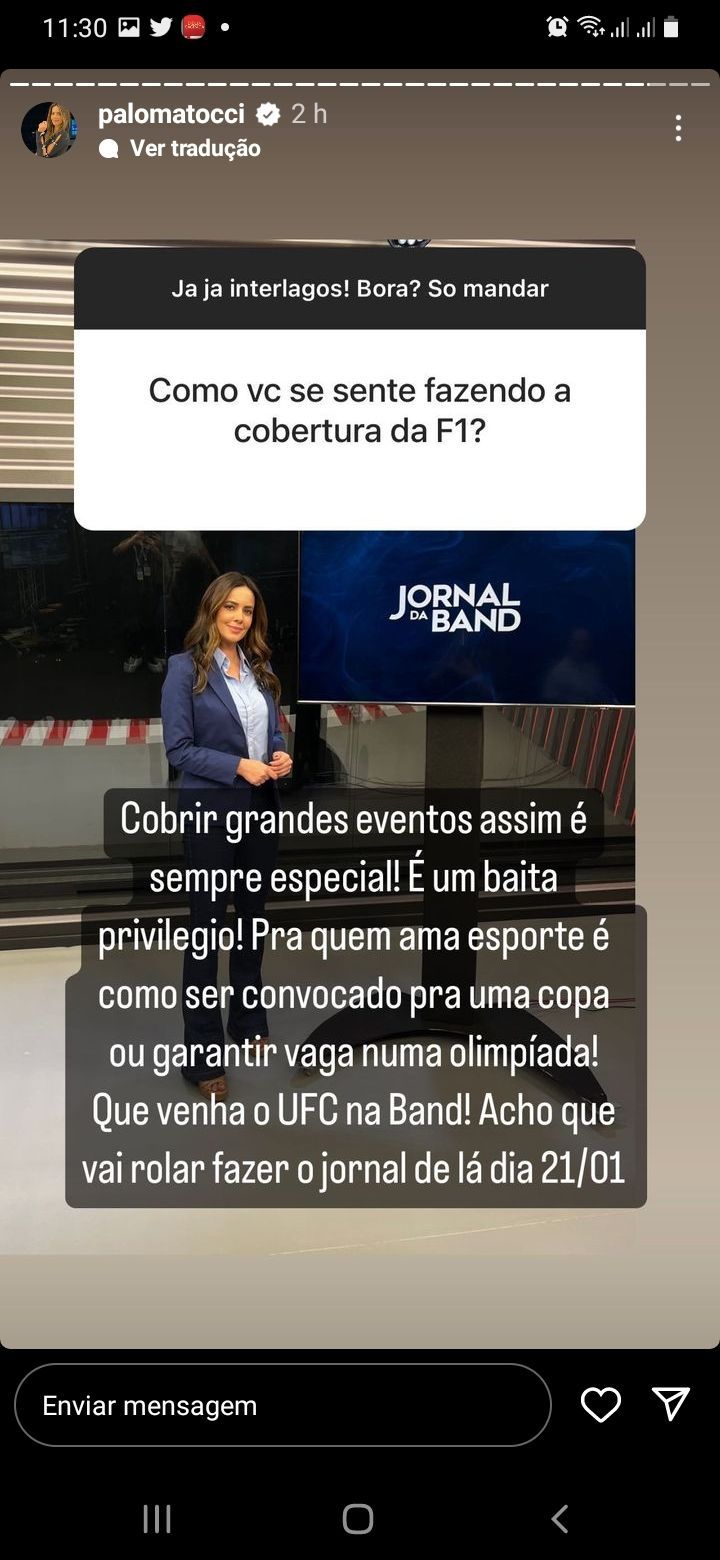Go to the phone's home screen
This screenshot has width=720, height=1560.
(358, 1519)
